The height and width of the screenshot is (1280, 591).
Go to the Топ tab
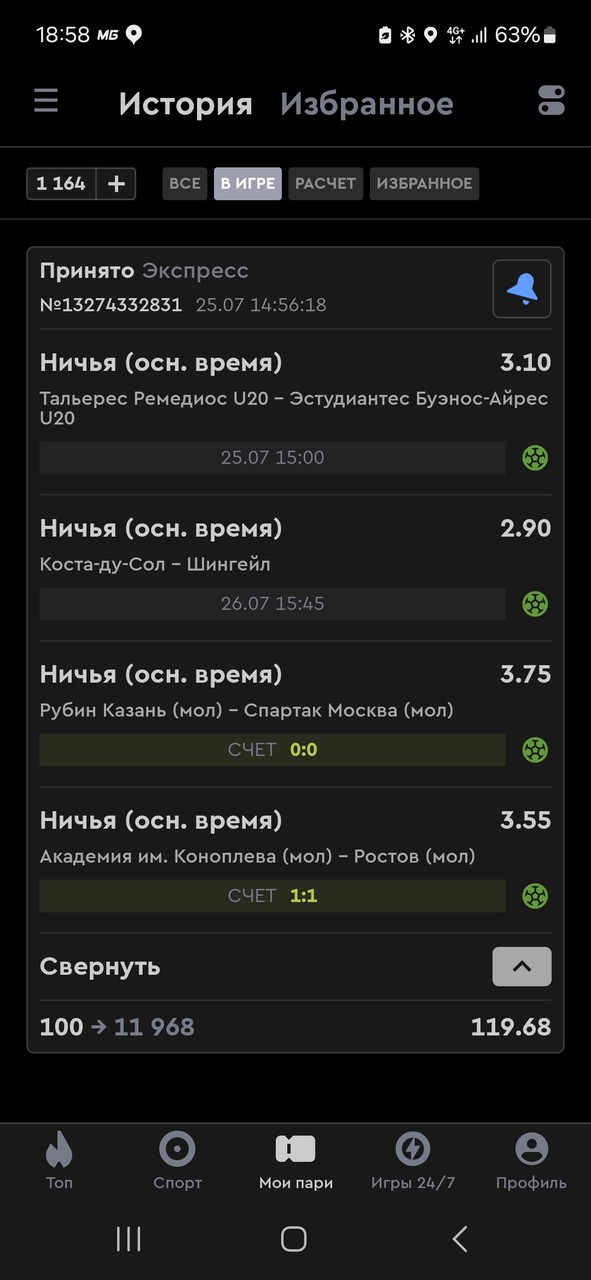(x=59, y=1161)
